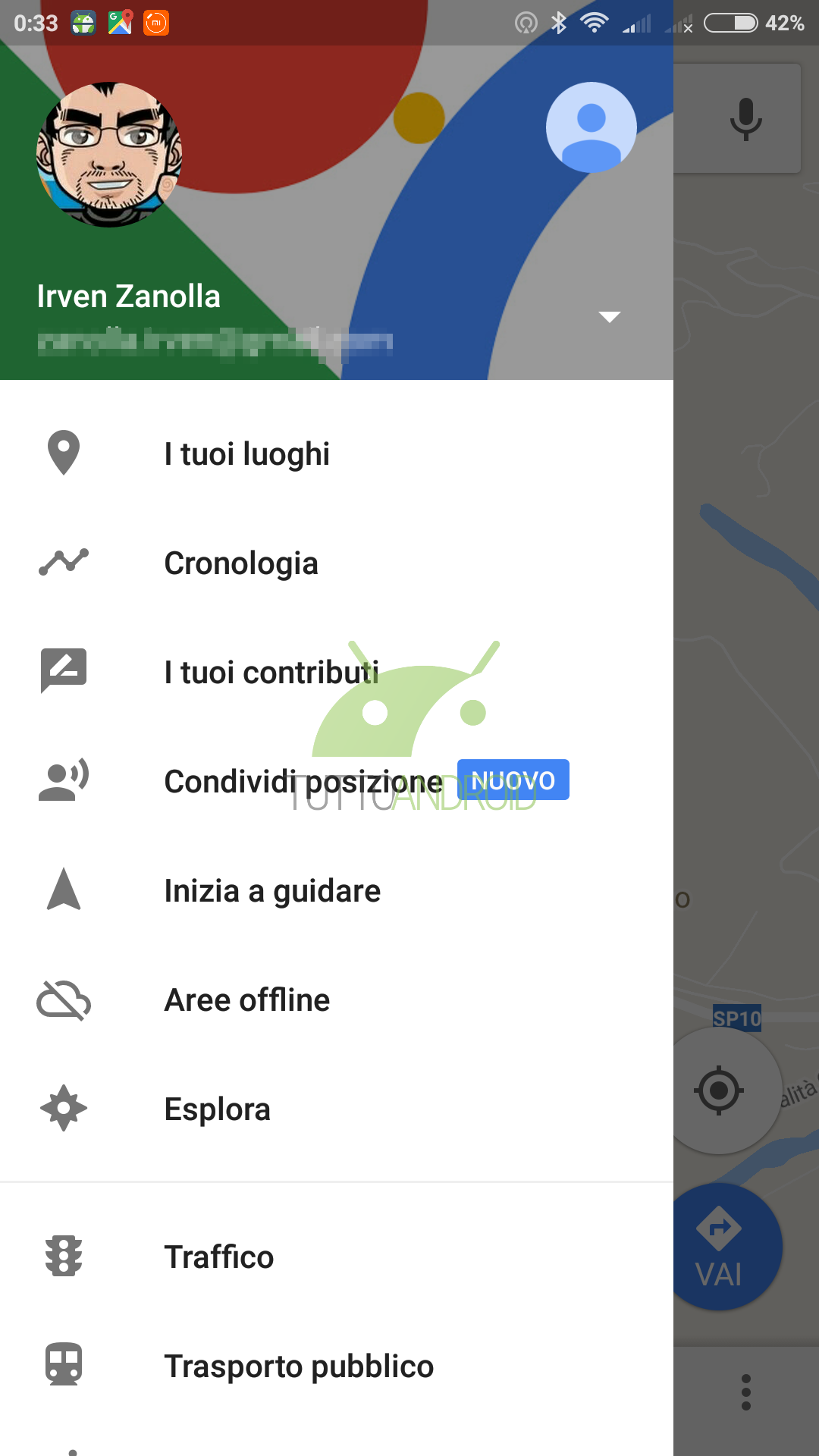Expand the account switcher arrow

(x=610, y=317)
